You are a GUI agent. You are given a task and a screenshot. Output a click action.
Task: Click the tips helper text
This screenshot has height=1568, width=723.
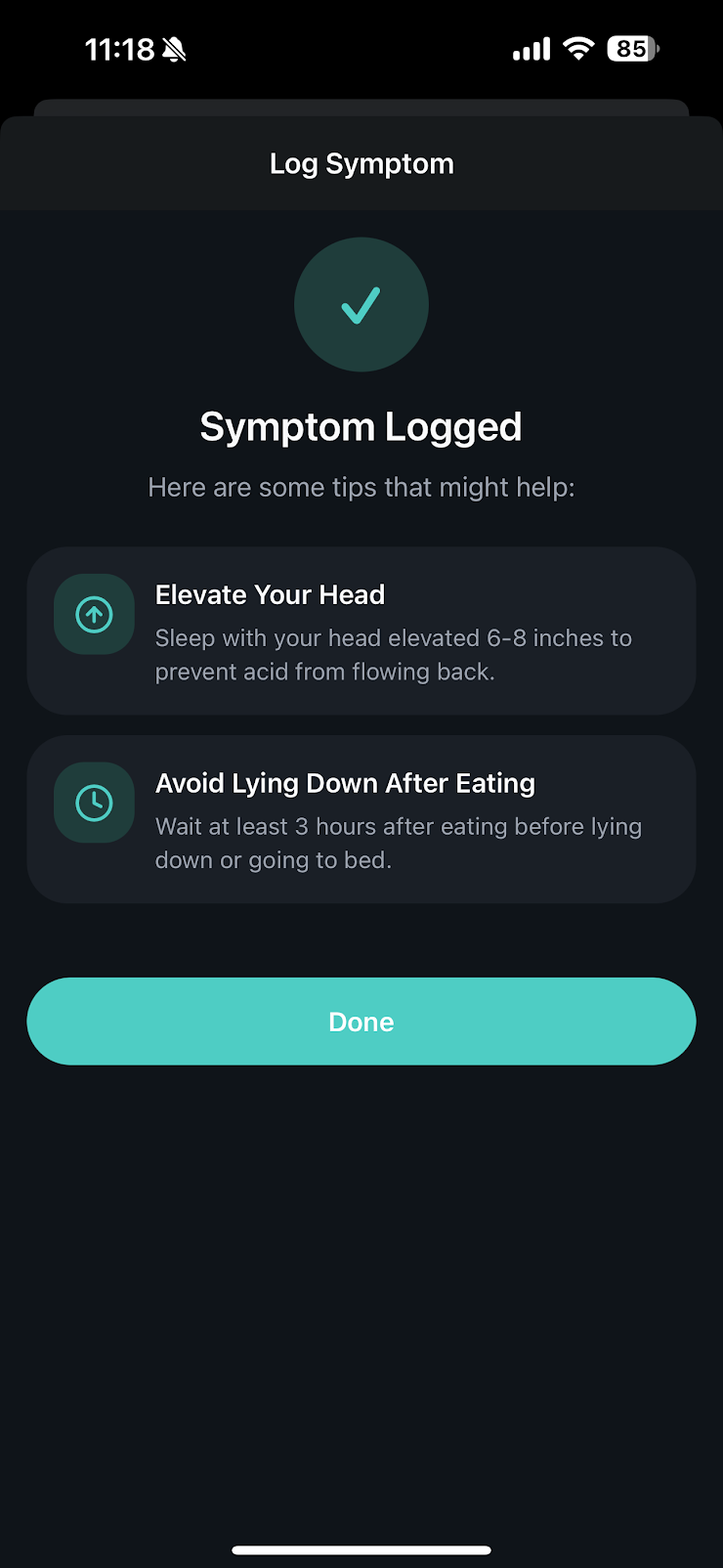pos(361,487)
